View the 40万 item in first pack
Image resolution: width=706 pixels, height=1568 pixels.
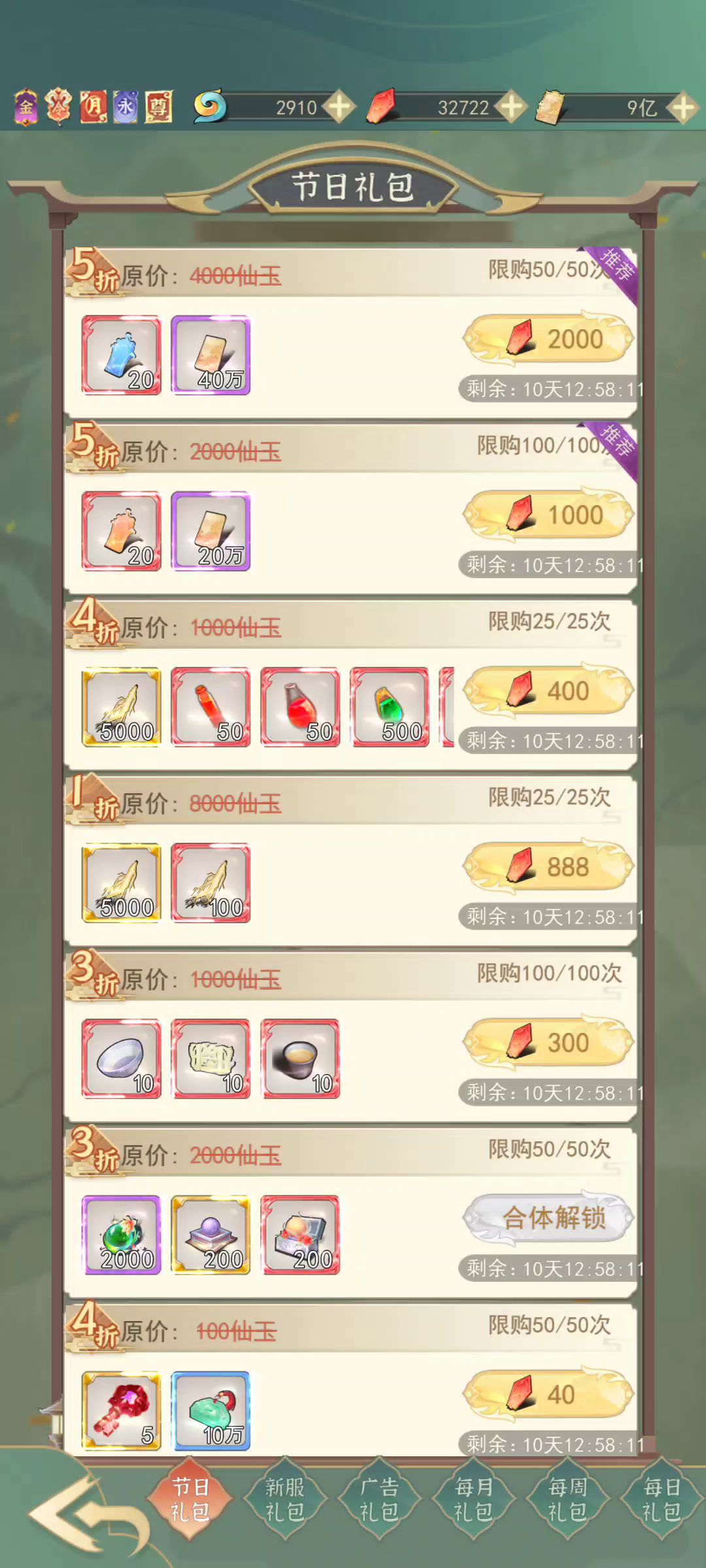pos(210,355)
